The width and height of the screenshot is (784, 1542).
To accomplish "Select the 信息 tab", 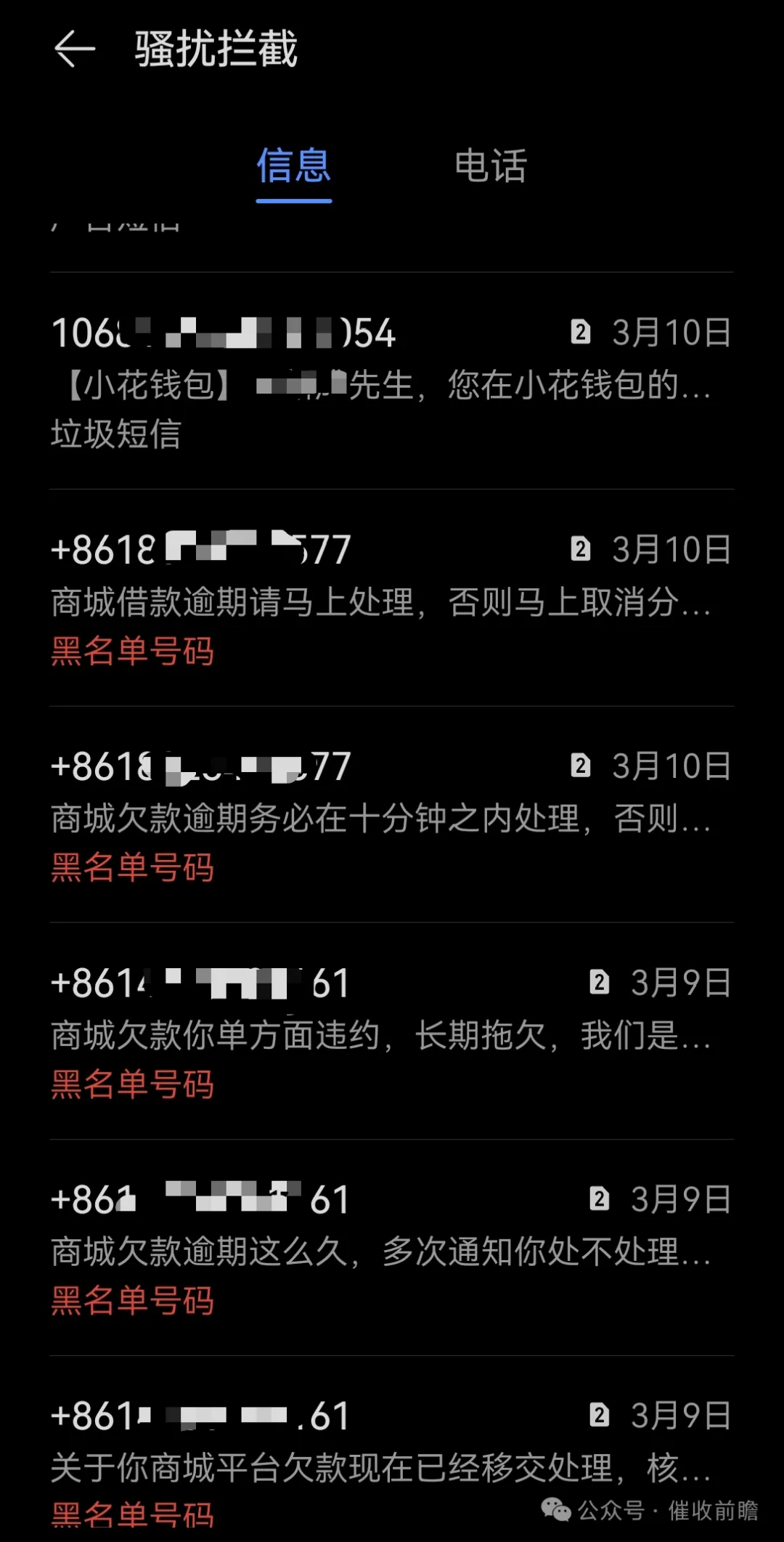I will (x=294, y=166).
